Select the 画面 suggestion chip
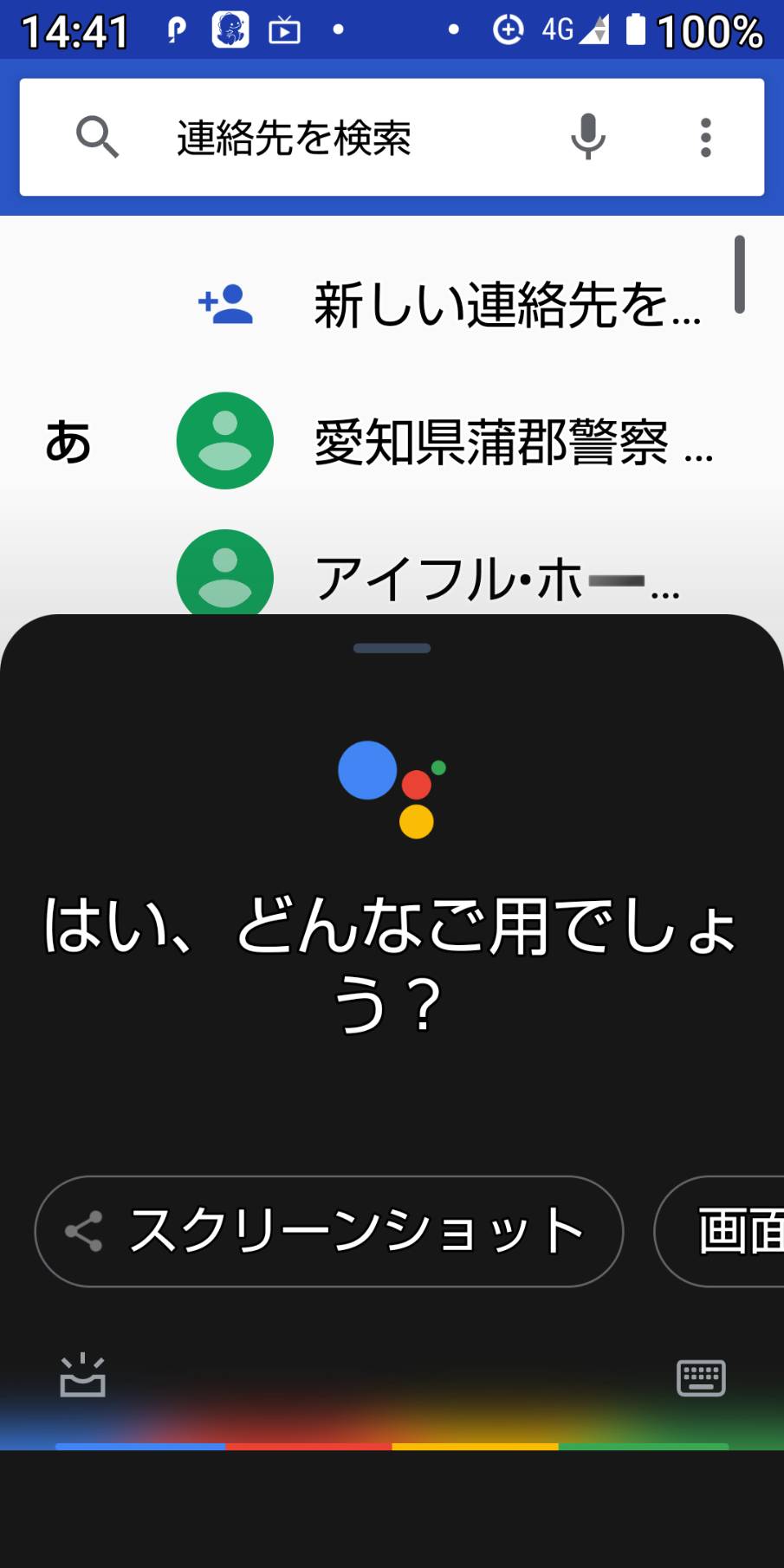This screenshot has height=1568, width=784. [x=721, y=1231]
